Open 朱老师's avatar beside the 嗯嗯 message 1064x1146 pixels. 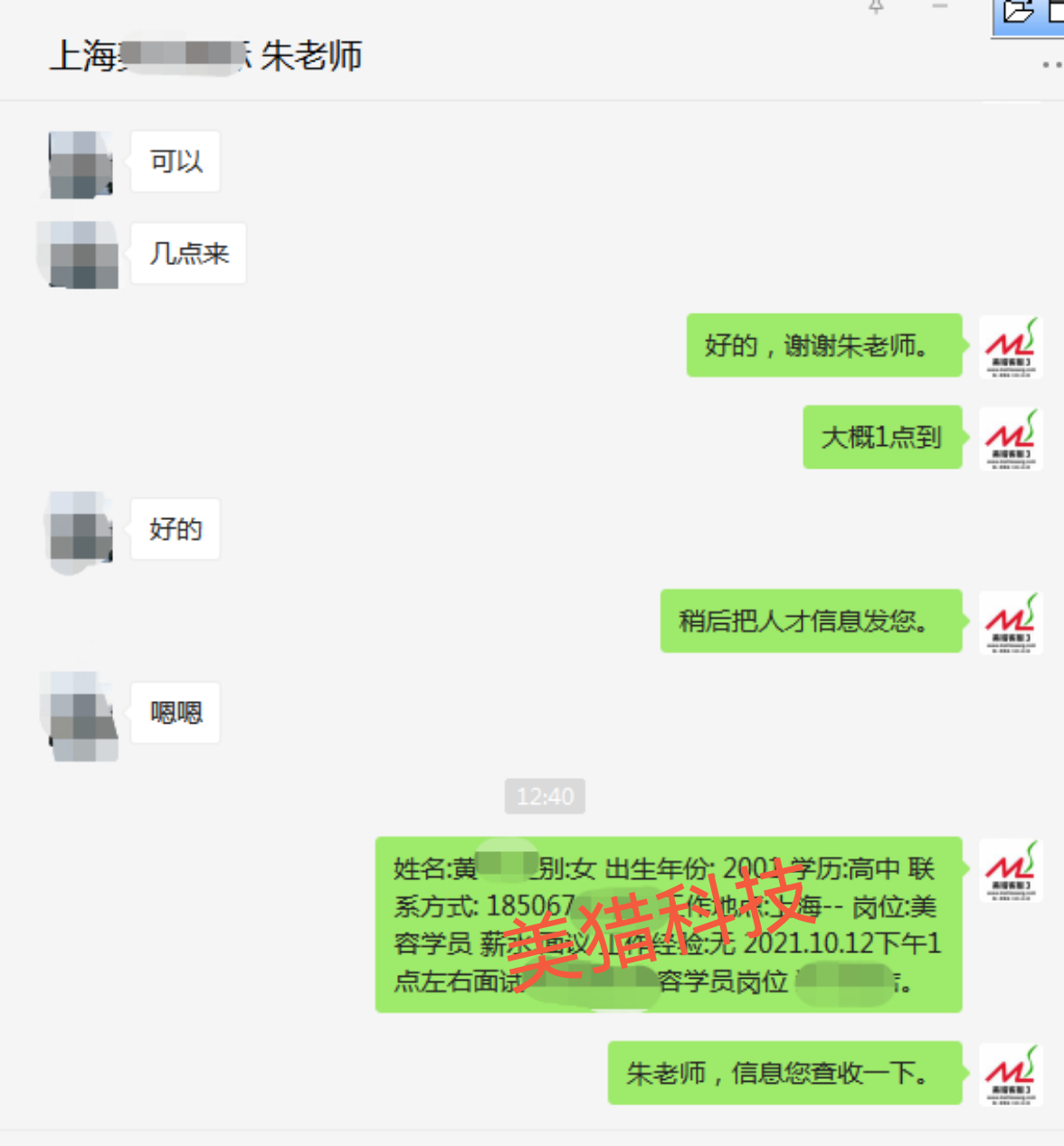81,715
